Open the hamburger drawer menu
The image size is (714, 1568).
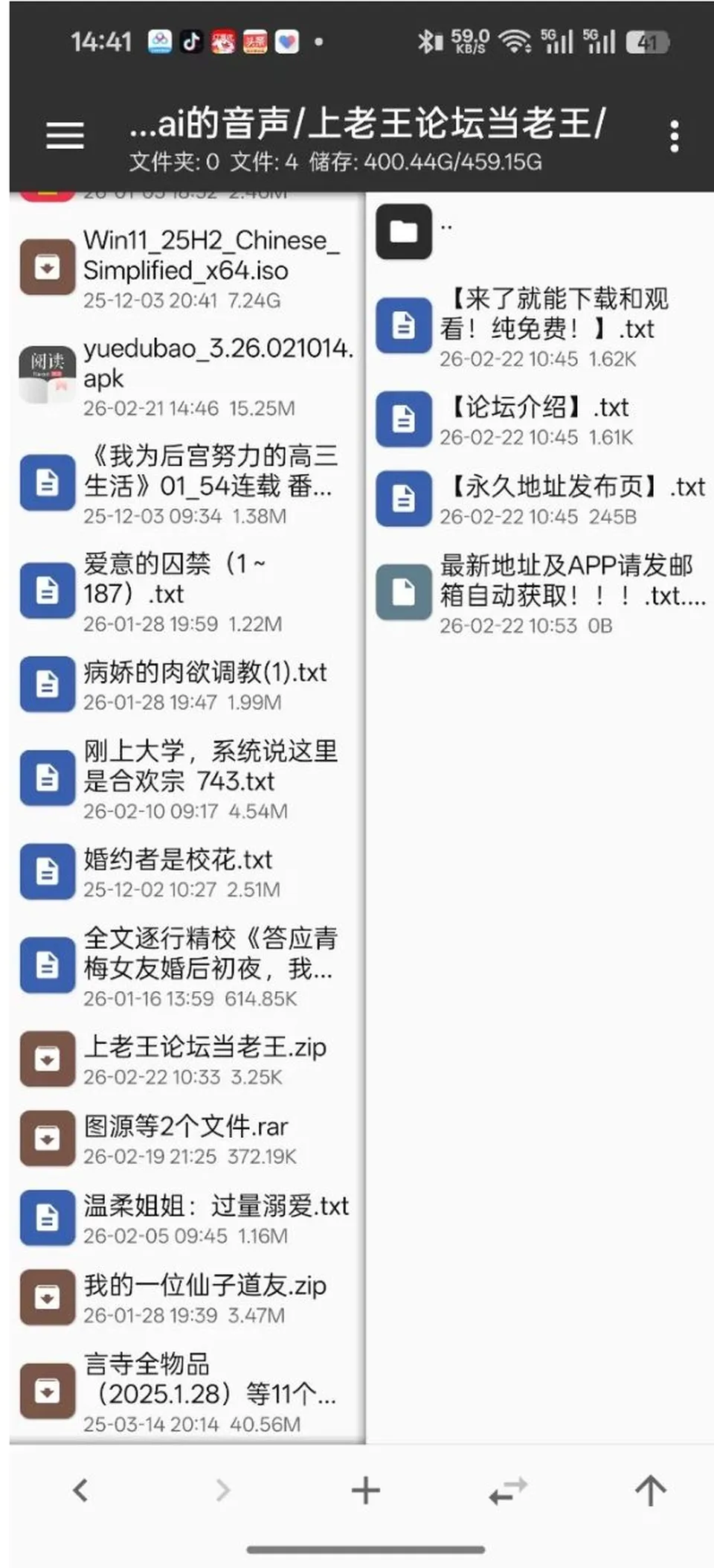click(x=65, y=135)
